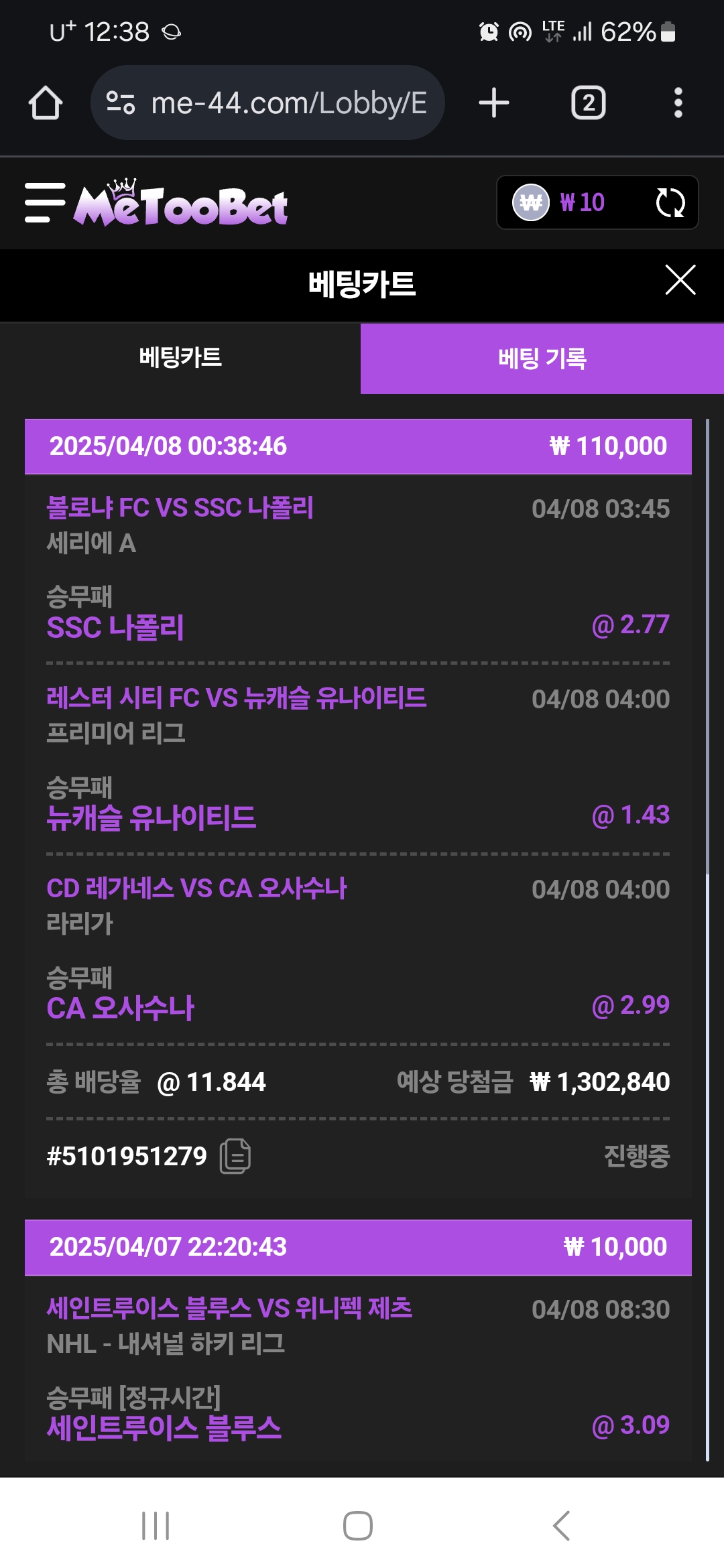Open the browser overflow menu
724x1568 pixels.
point(678,103)
